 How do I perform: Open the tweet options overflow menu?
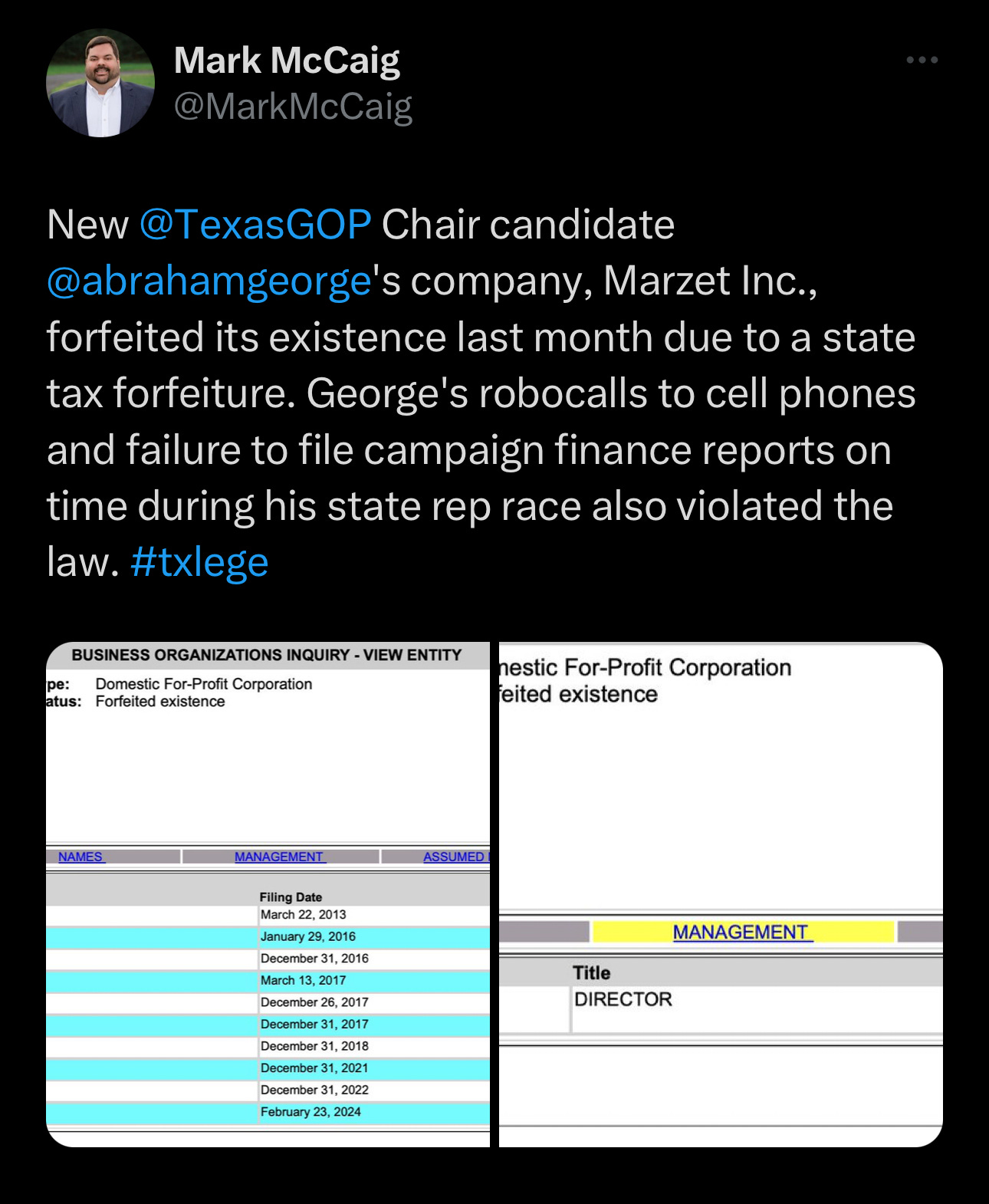(922, 59)
